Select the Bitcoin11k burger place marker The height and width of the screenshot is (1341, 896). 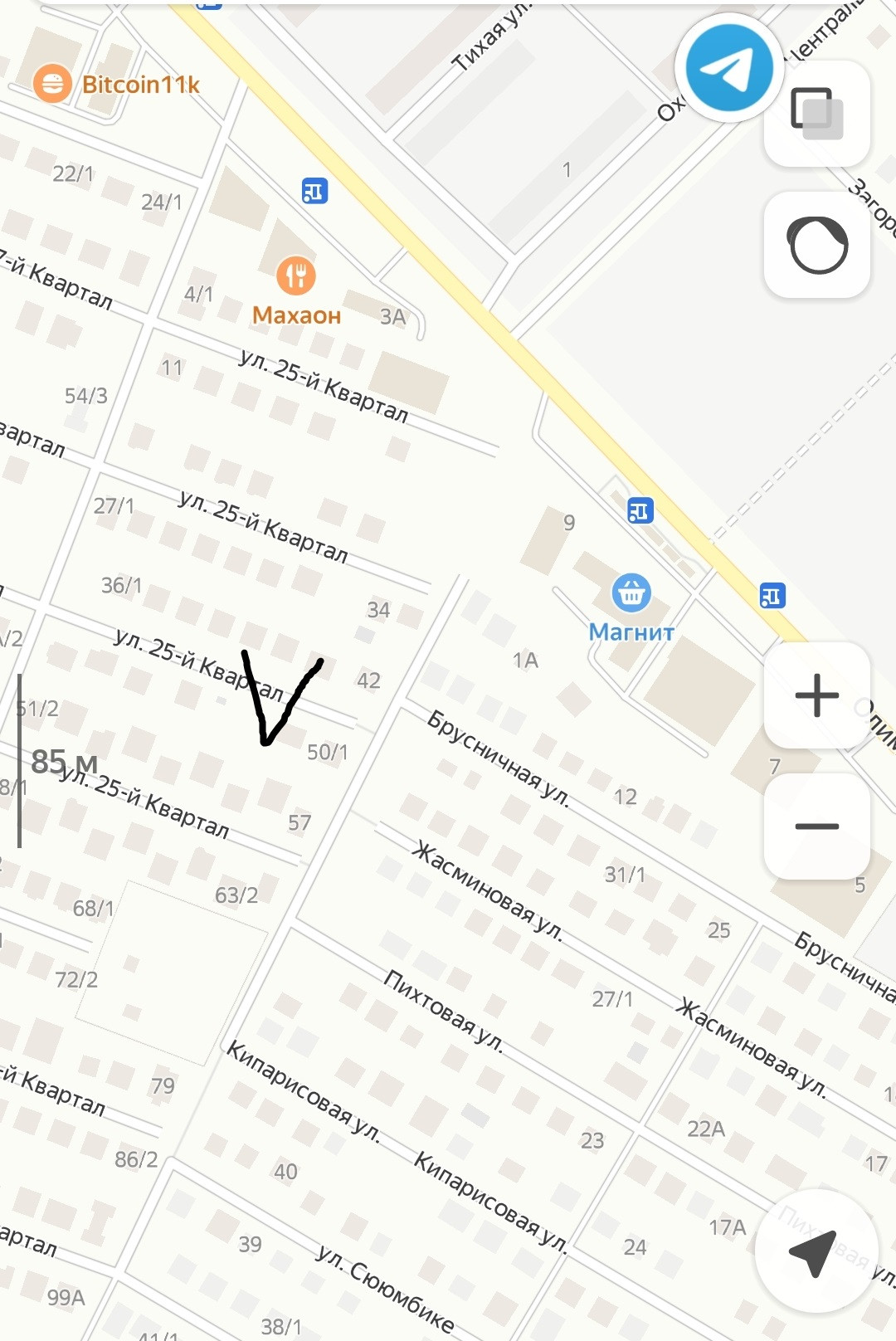52,84
